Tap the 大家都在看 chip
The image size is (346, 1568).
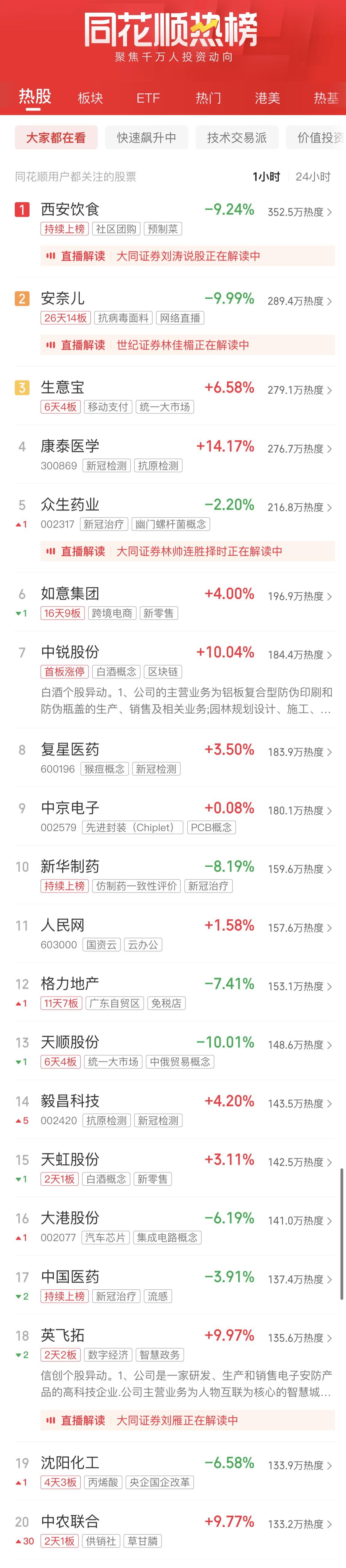pyautogui.click(x=55, y=138)
